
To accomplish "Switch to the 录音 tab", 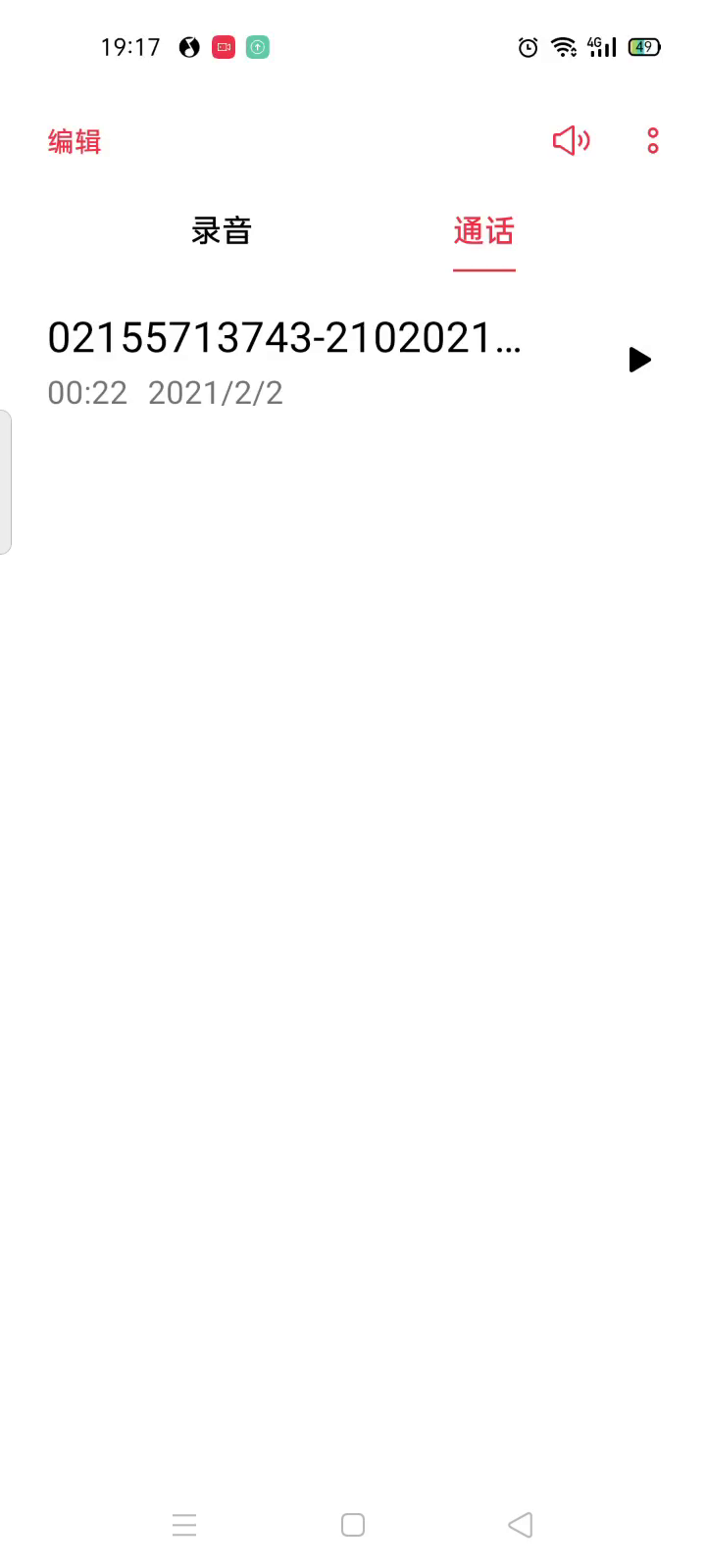I will [222, 231].
